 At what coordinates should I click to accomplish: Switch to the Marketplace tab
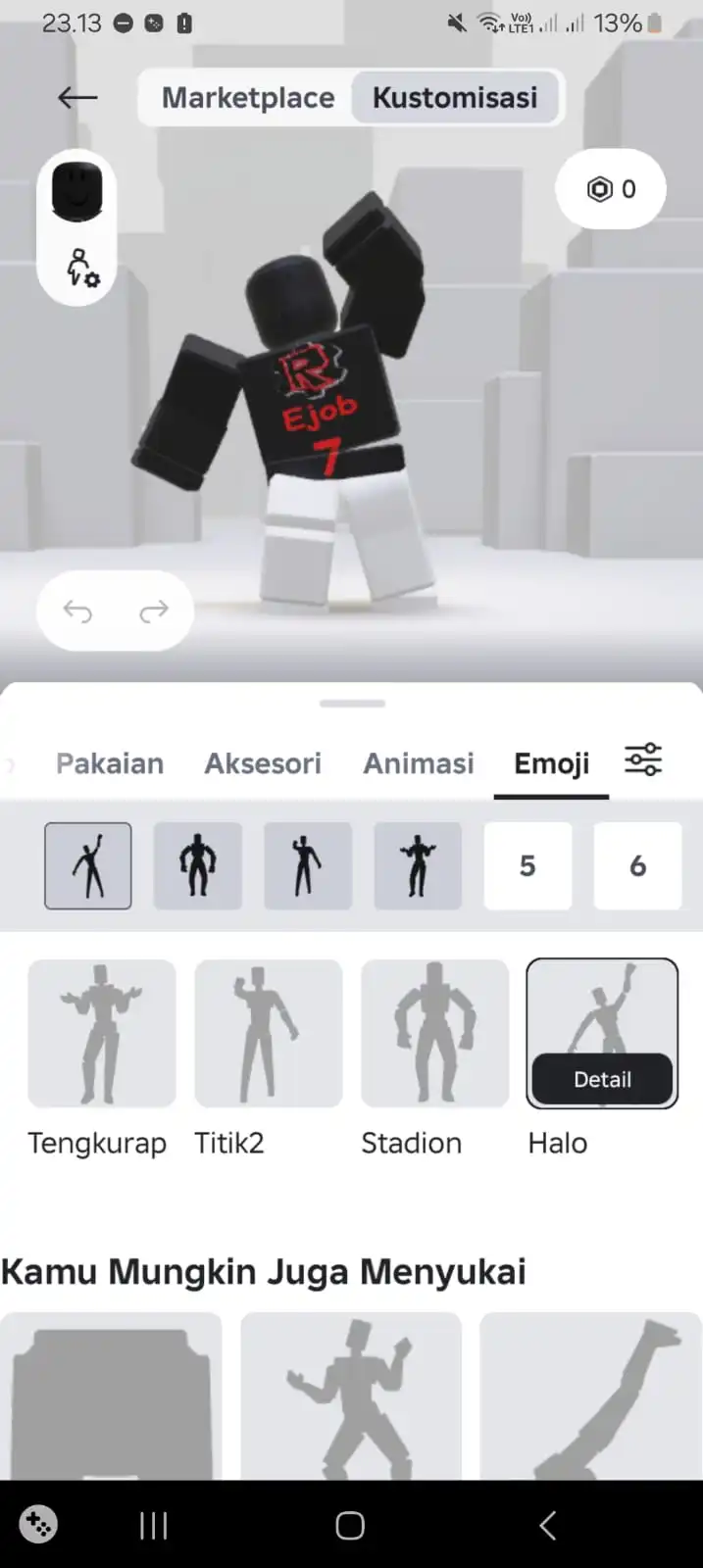pos(248,98)
